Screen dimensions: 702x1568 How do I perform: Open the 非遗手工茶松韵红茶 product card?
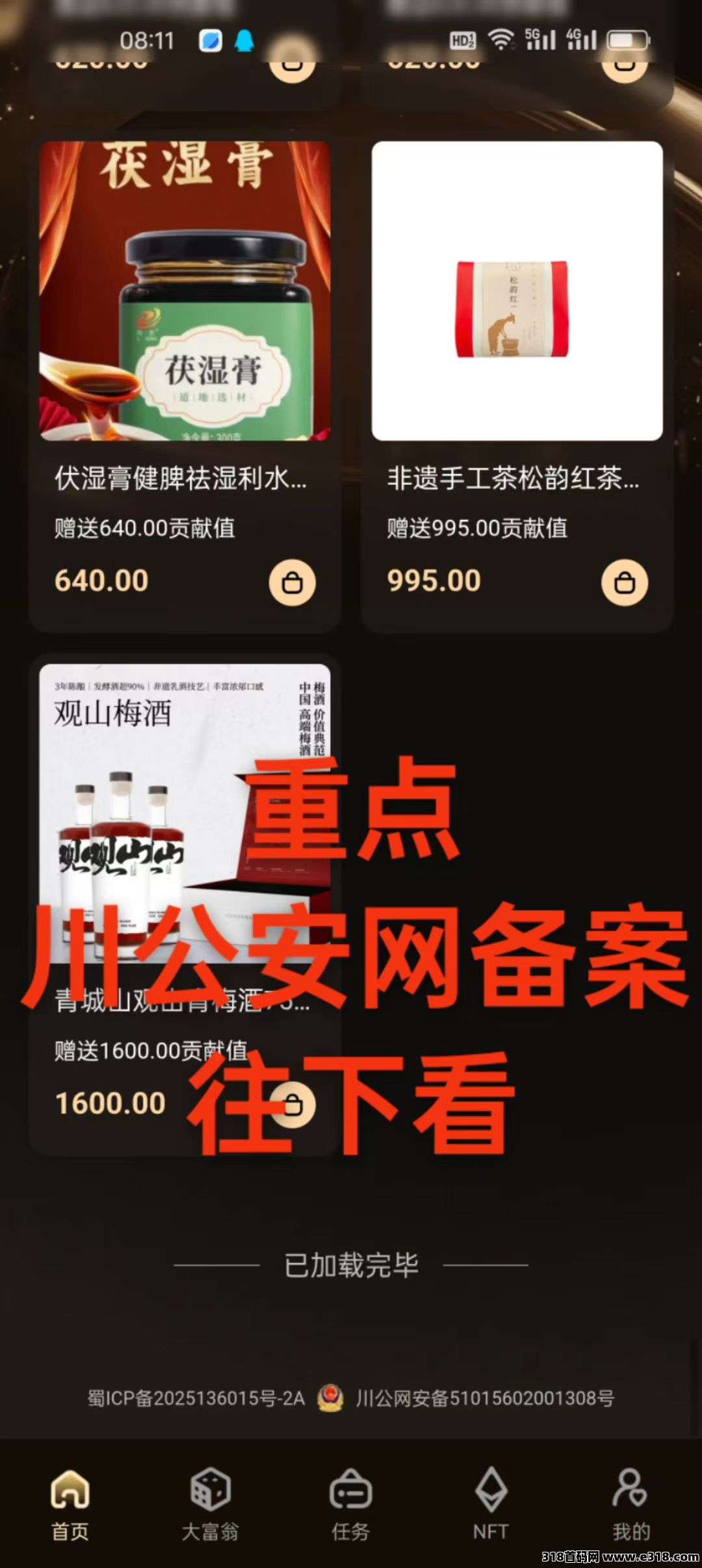[517, 293]
